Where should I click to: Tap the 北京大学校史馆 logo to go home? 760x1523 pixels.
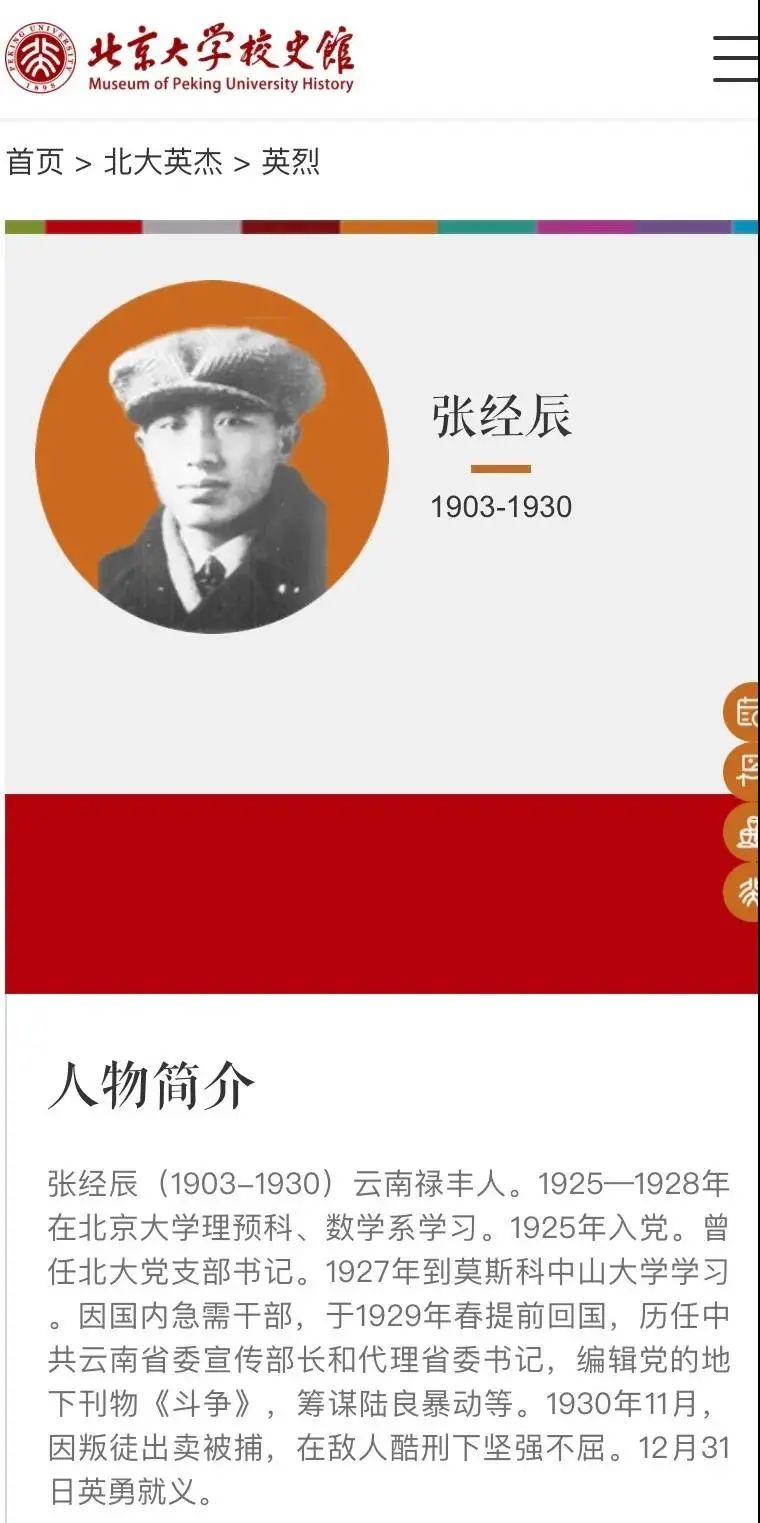point(180,60)
